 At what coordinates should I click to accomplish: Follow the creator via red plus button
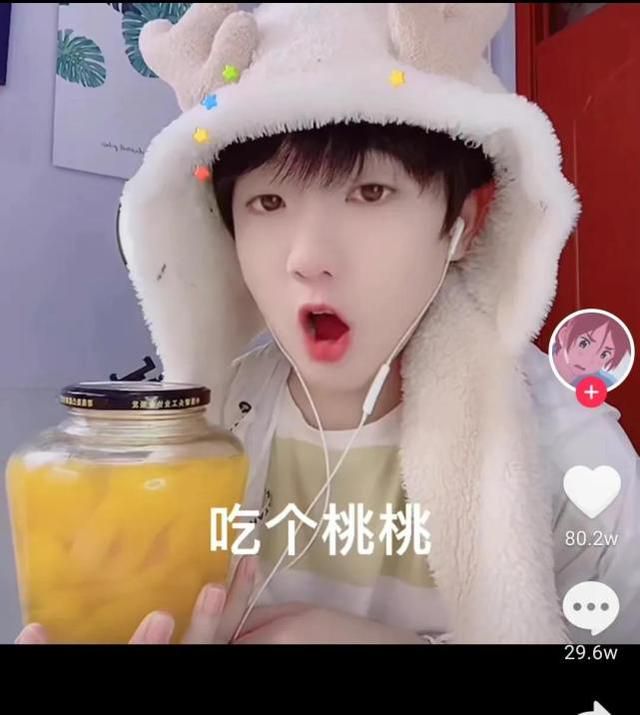click(x=591, y=392)
